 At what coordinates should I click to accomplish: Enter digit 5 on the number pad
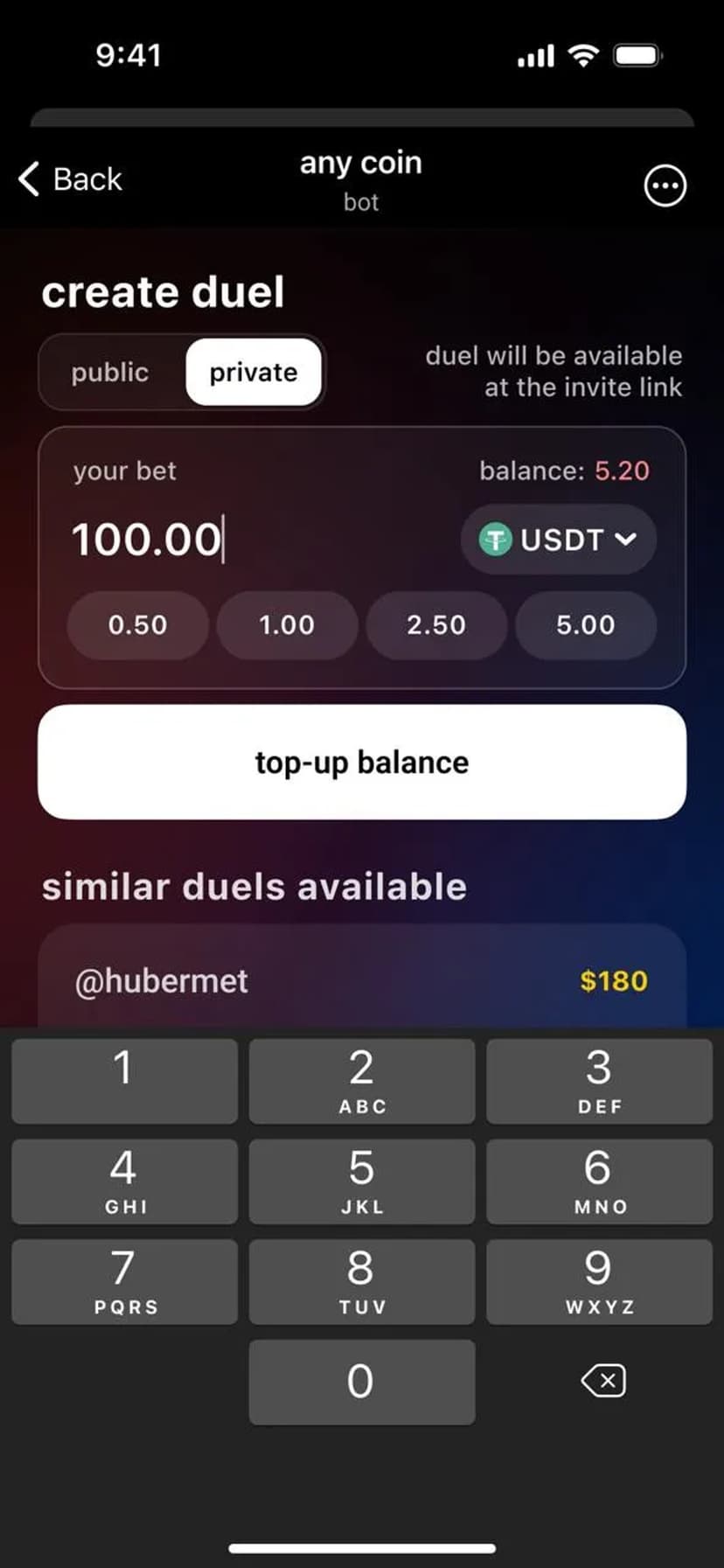click(361, 1181)
